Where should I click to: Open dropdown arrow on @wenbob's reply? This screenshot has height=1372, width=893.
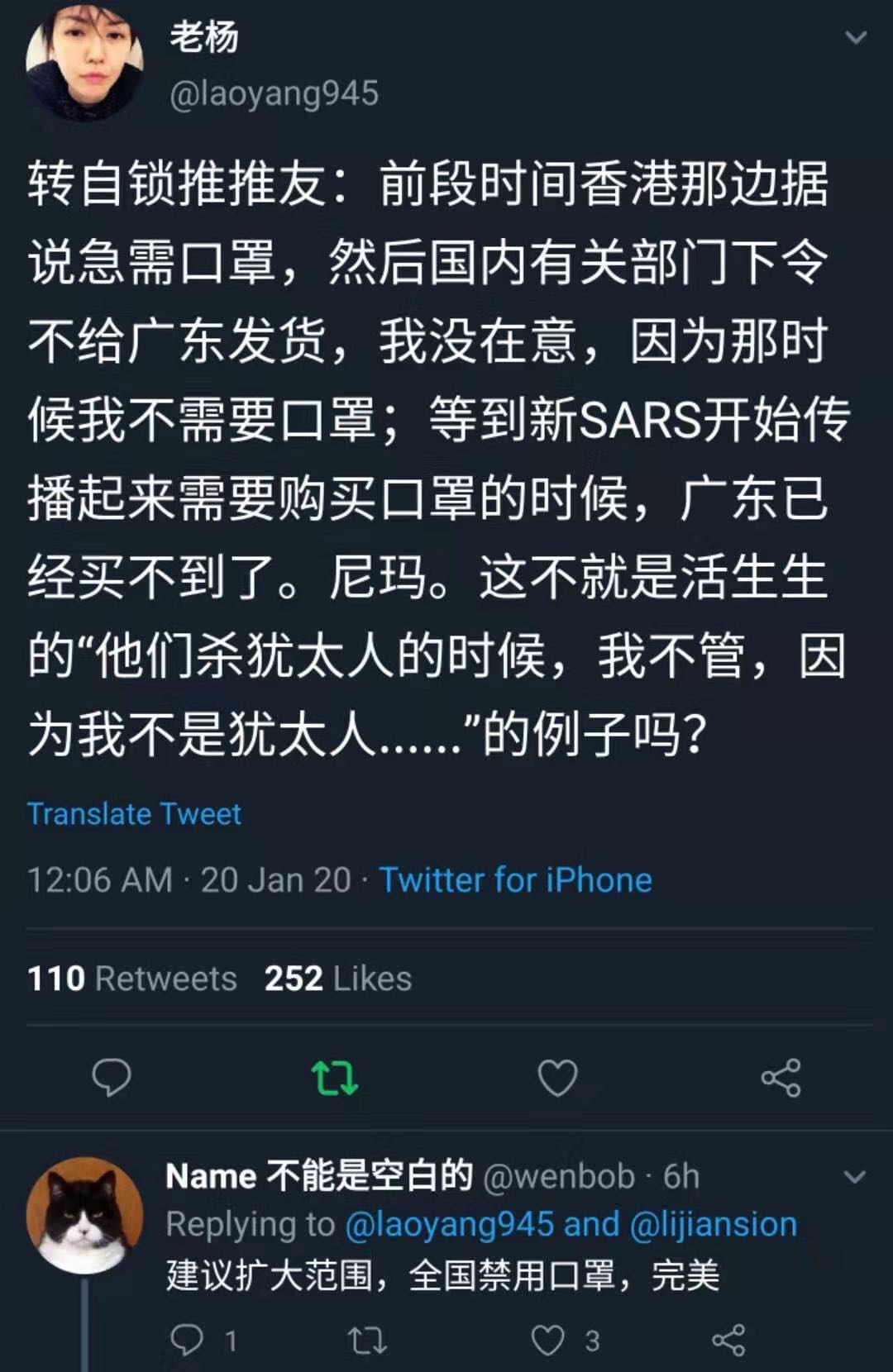[855, 1176]
